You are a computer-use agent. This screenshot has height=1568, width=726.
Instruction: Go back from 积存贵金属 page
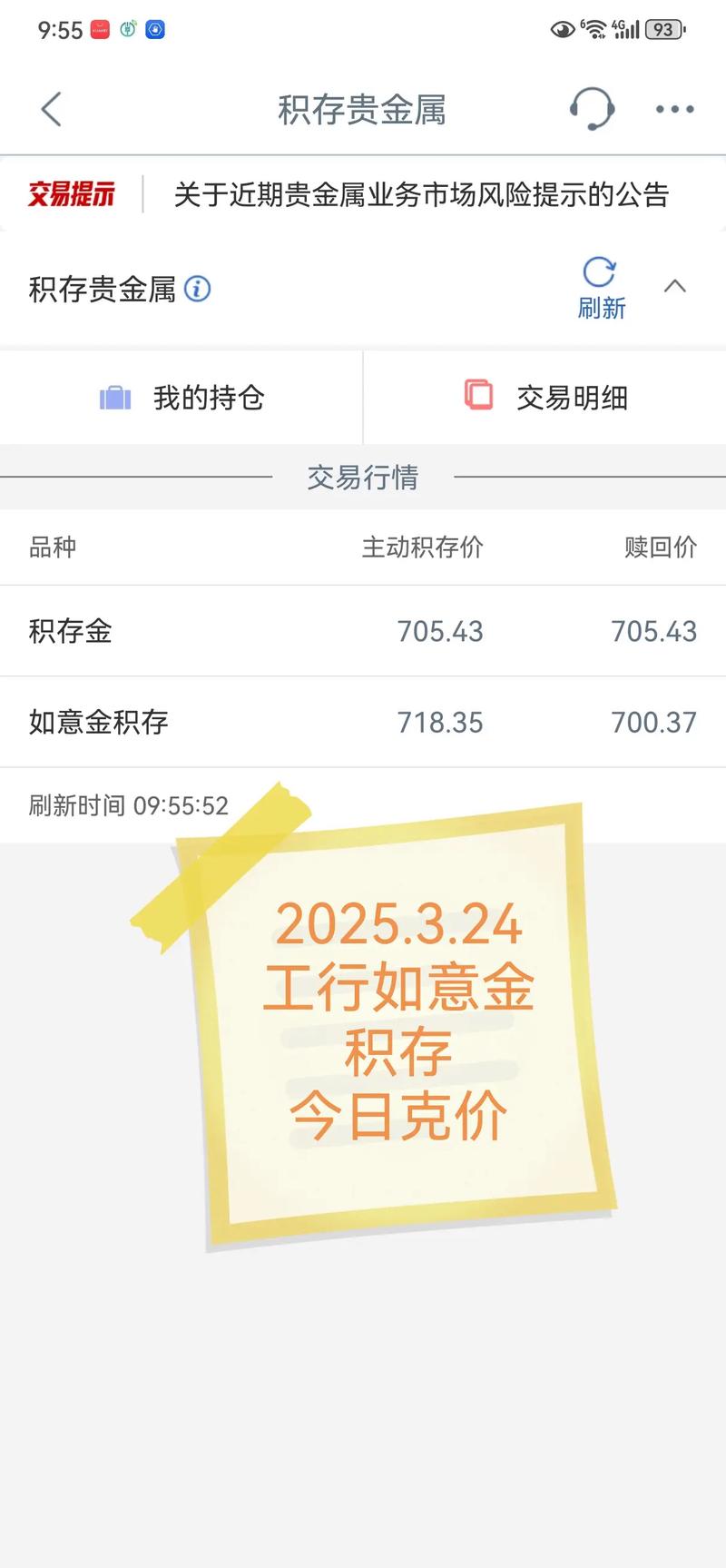52,110
